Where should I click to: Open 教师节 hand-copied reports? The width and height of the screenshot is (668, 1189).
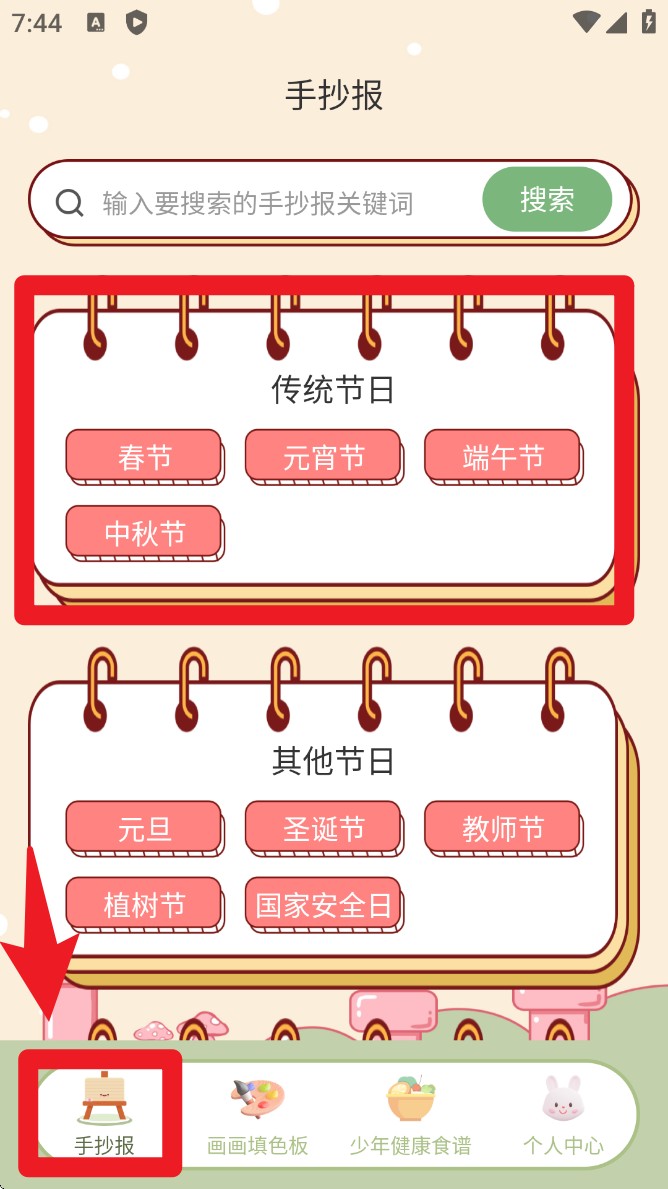click(502, 828)
